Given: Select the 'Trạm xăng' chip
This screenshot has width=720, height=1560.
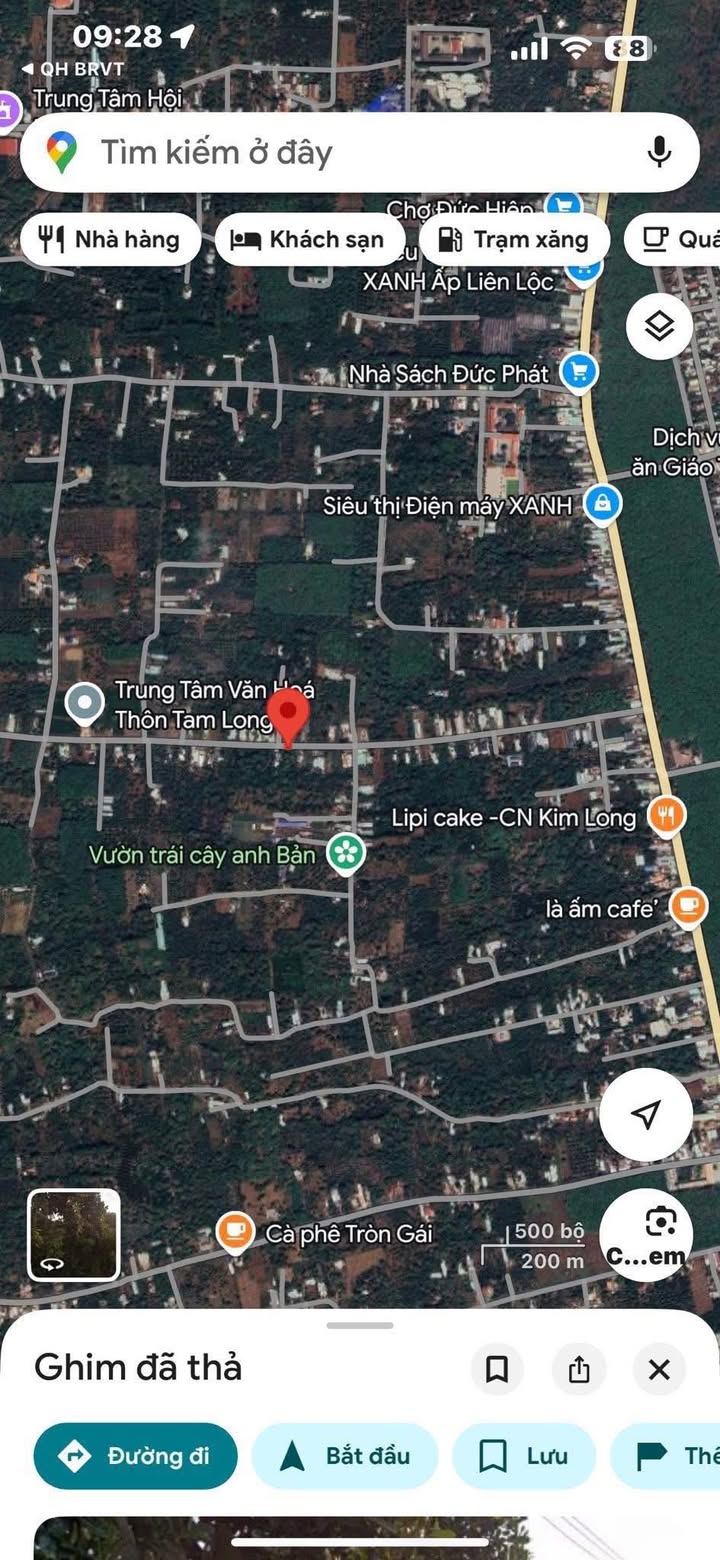Looking at the screenshot, I should 514,240.
